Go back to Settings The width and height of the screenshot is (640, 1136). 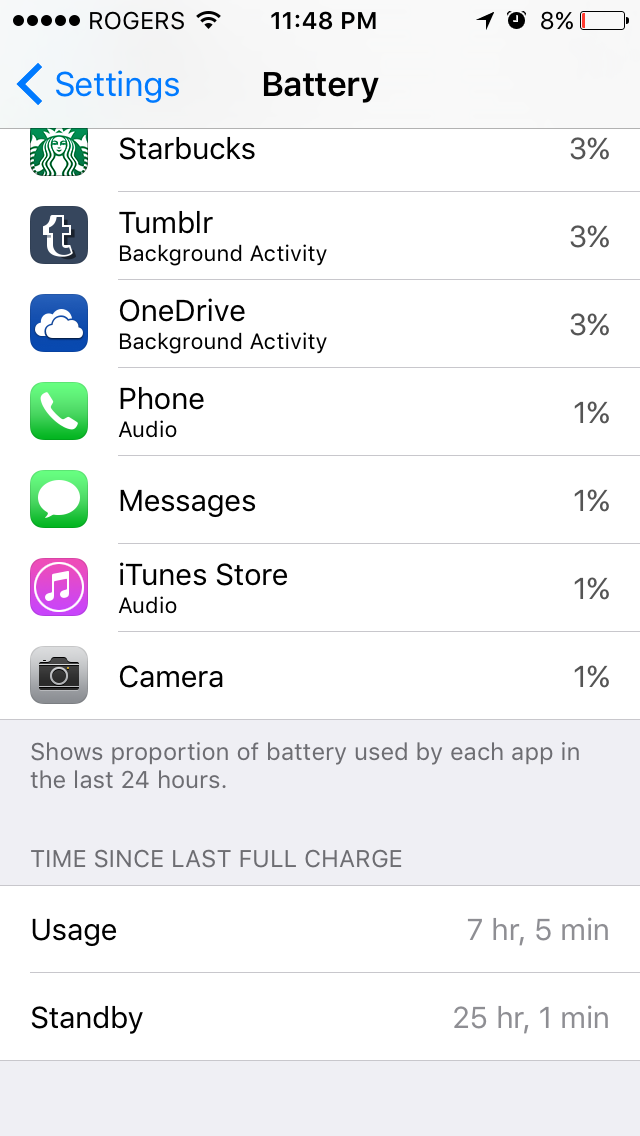pyautogui.click(x=98, y=85)
